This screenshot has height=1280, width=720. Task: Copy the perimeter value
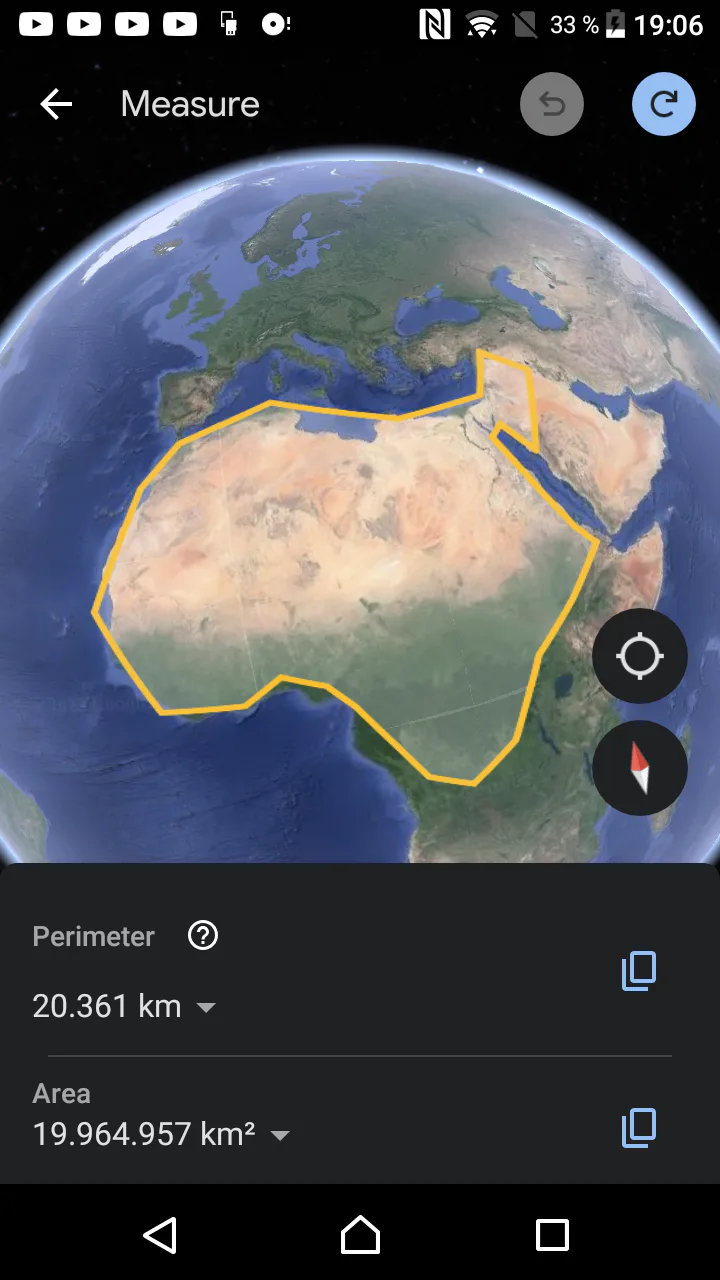coord(639,971)
